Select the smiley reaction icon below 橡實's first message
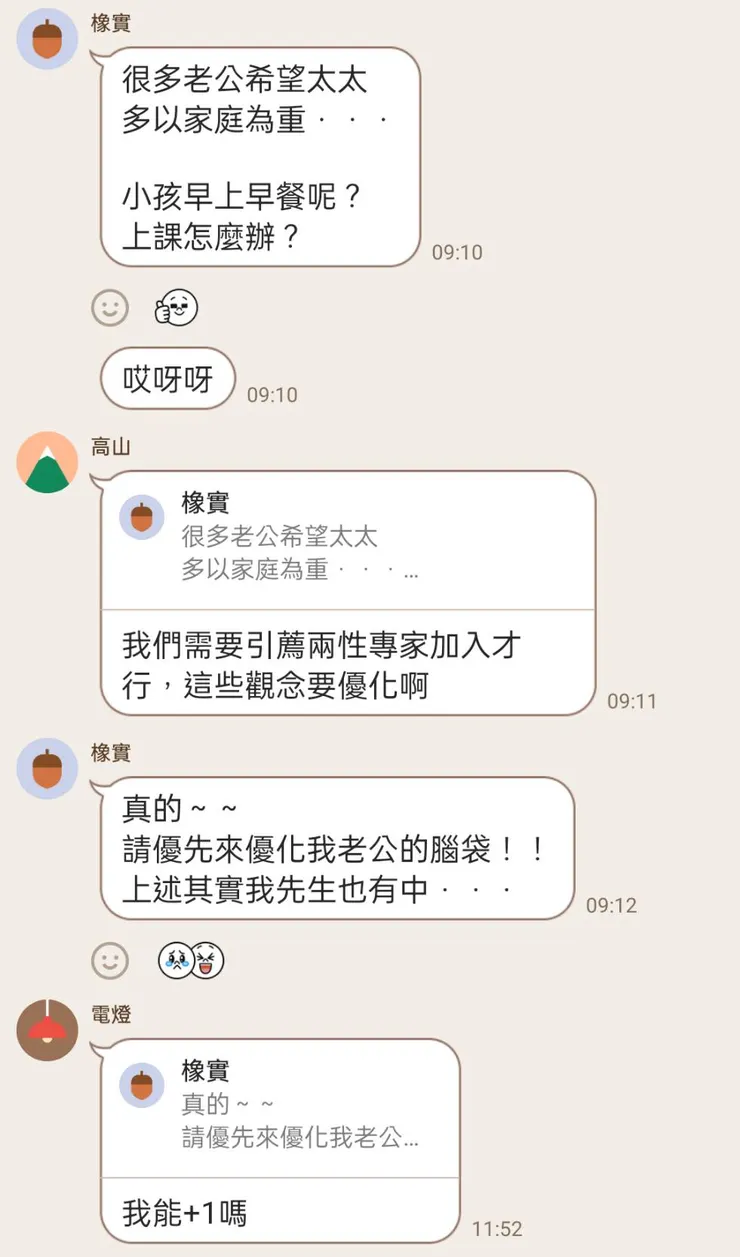This screenshot has height=1257, width=740. (x=110, y=308)
